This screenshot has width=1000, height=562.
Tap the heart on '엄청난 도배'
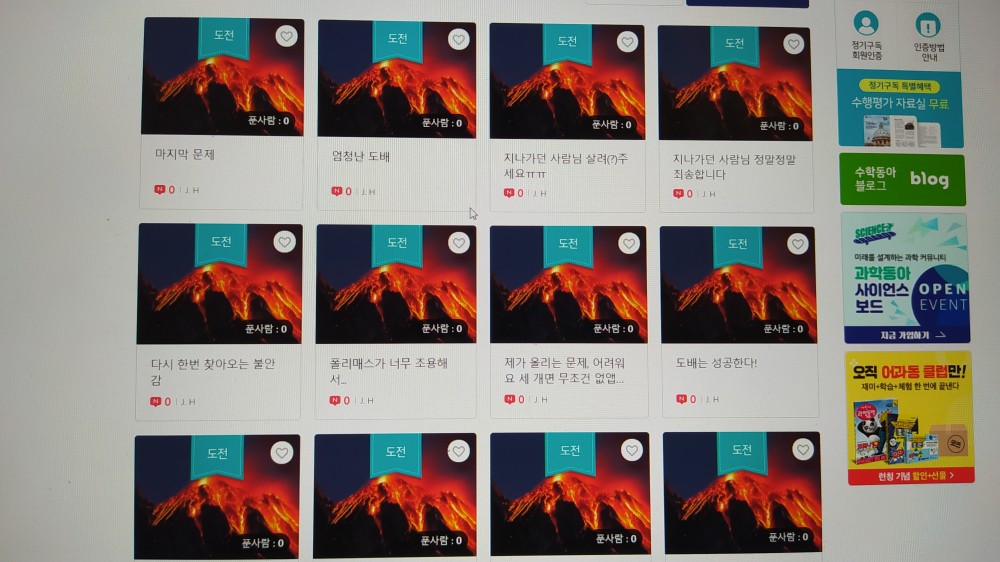click(x=458, y=40)
